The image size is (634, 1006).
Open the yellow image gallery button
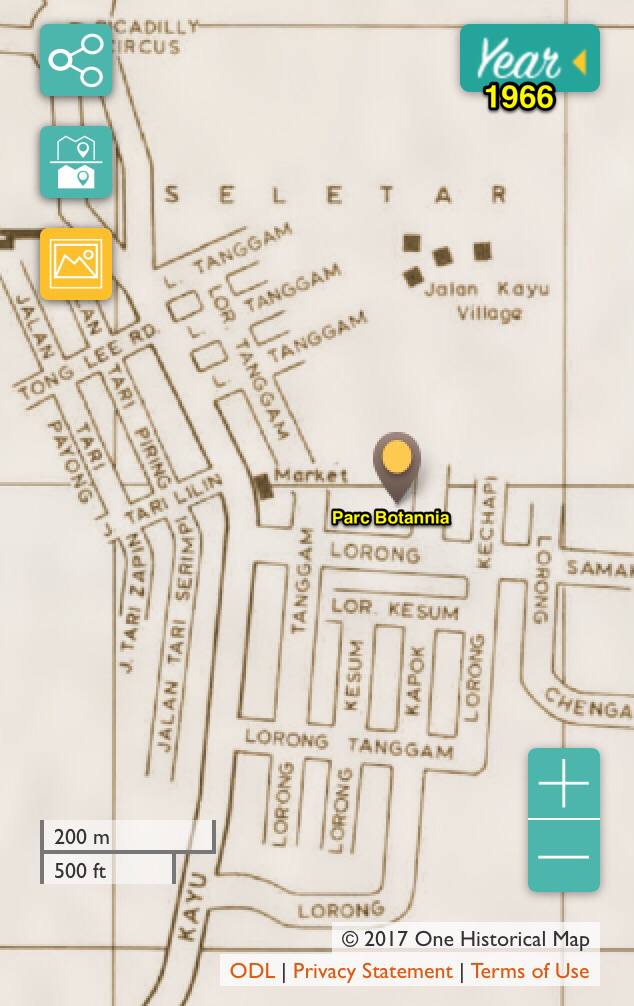pyautogui.click(x=76, y=263)
